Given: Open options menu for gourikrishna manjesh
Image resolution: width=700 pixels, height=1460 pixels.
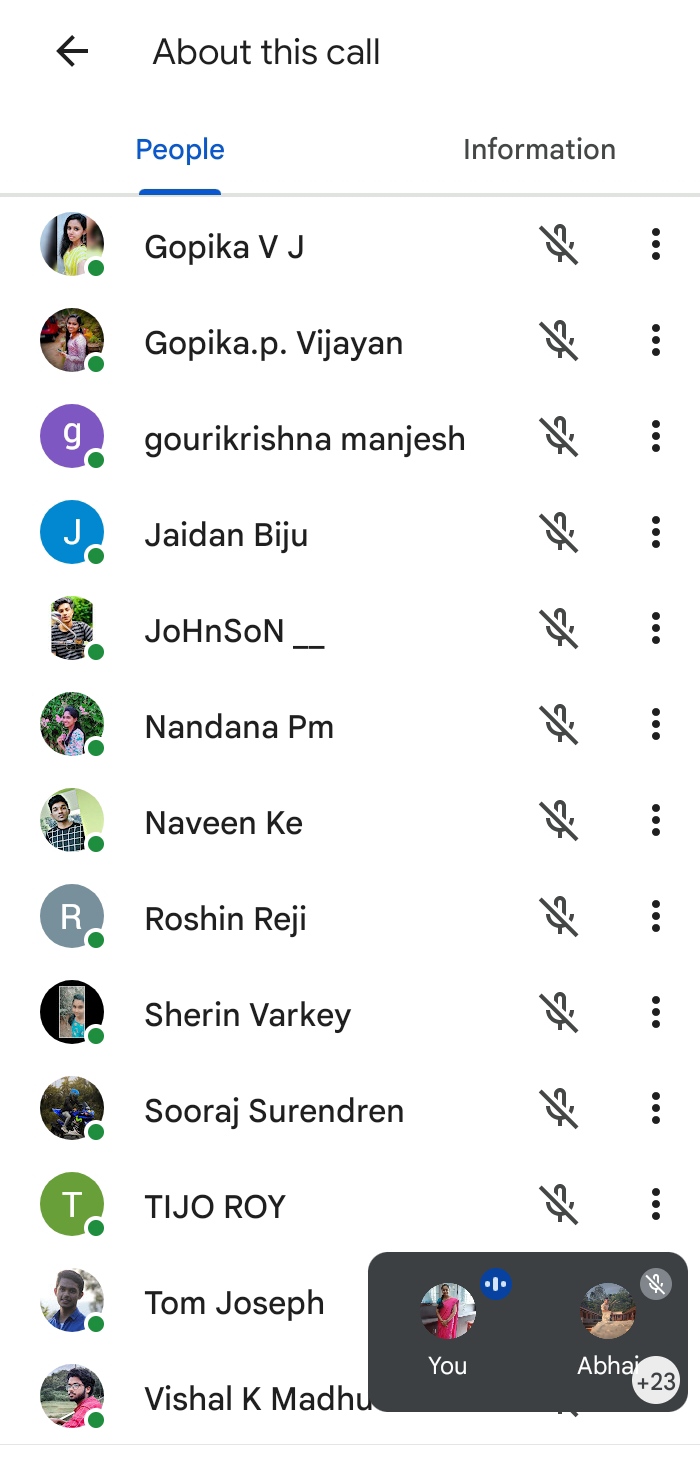Looking at the screenshot, I should [x=655, y=437].
